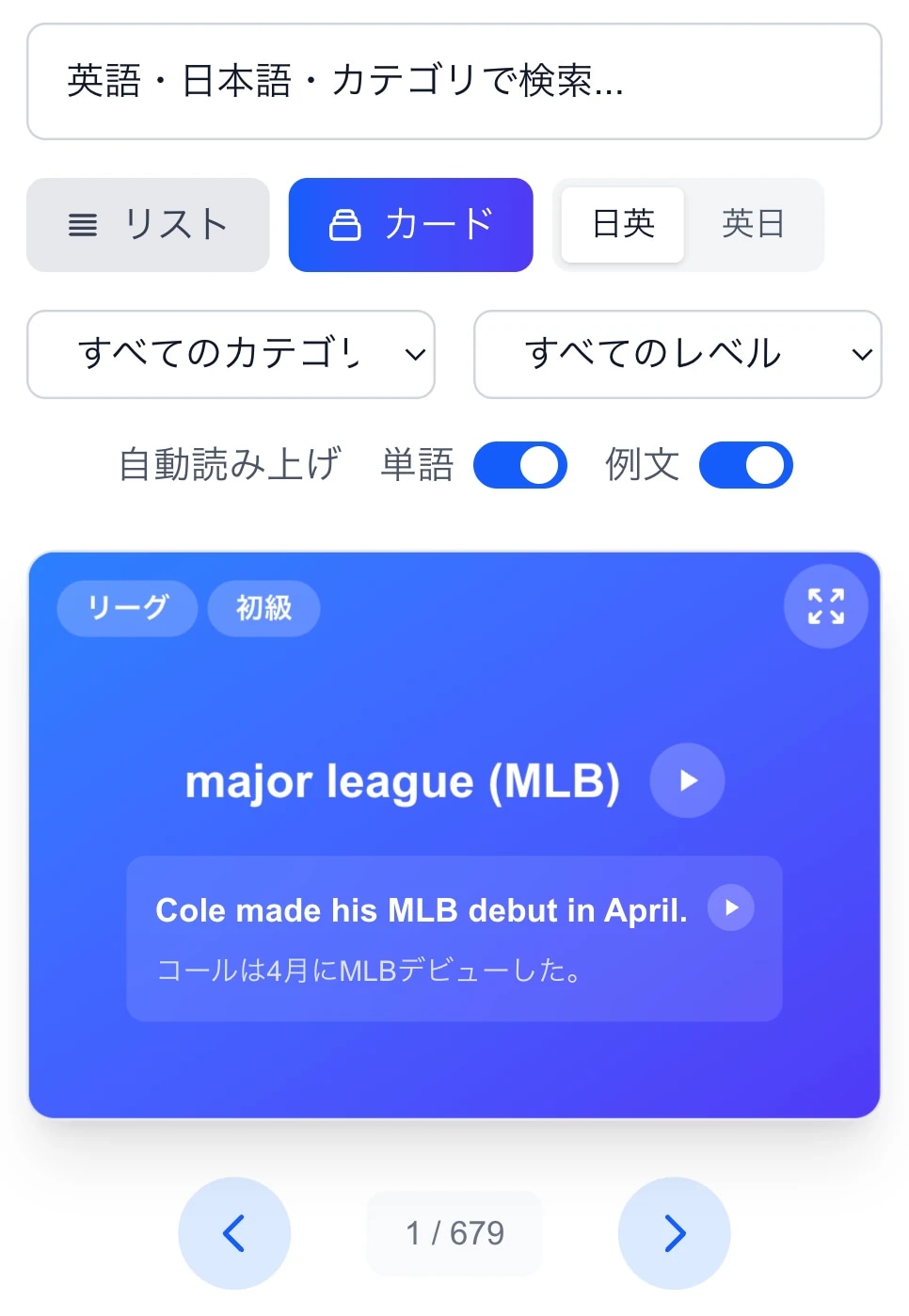The width and height of the screenshot is (909, 1316).
Task: Go to the previous flashcard
Action: [x=235, y=1233]
